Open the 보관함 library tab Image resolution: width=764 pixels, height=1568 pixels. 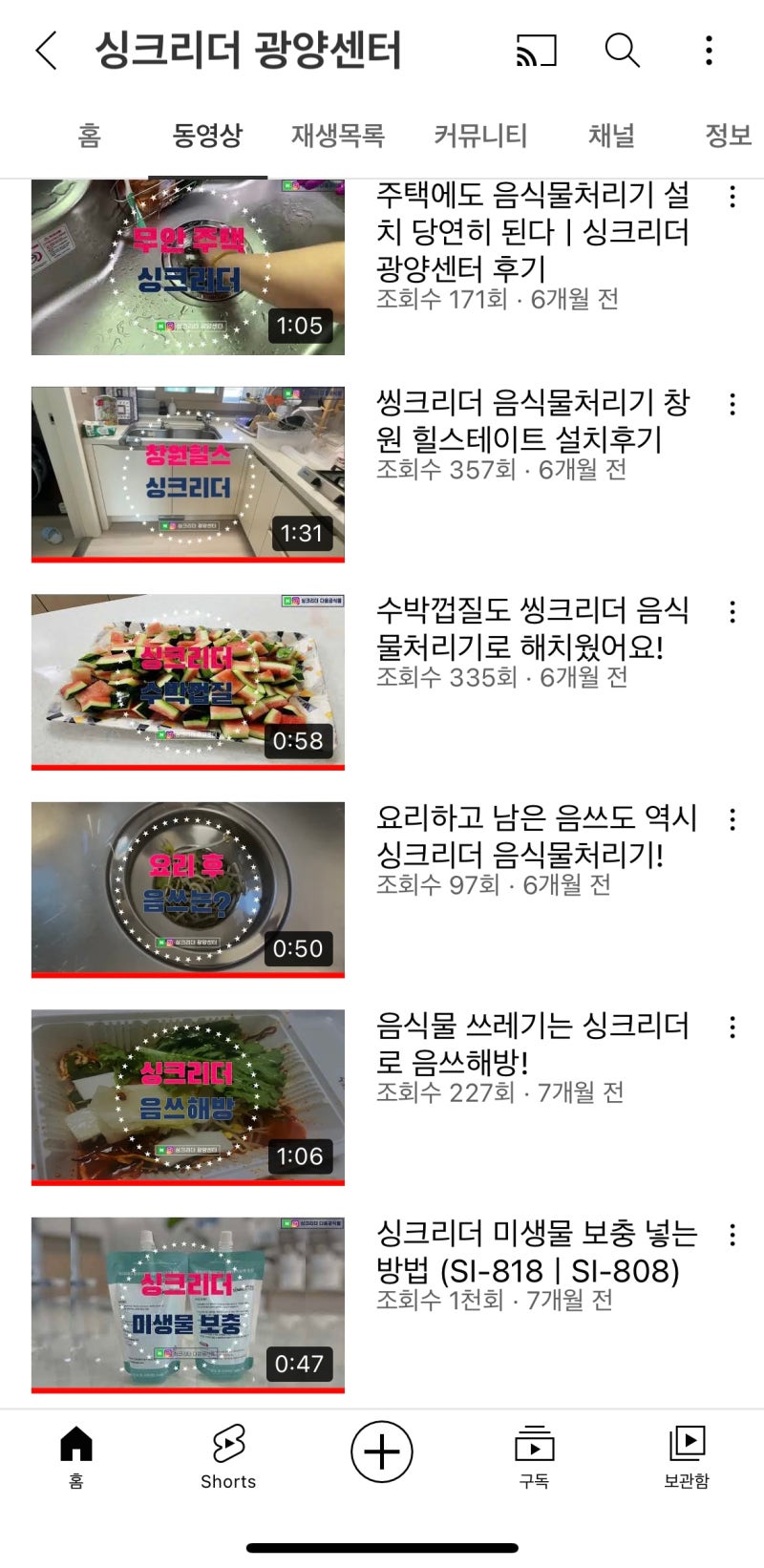click(x=687, y=1456)
